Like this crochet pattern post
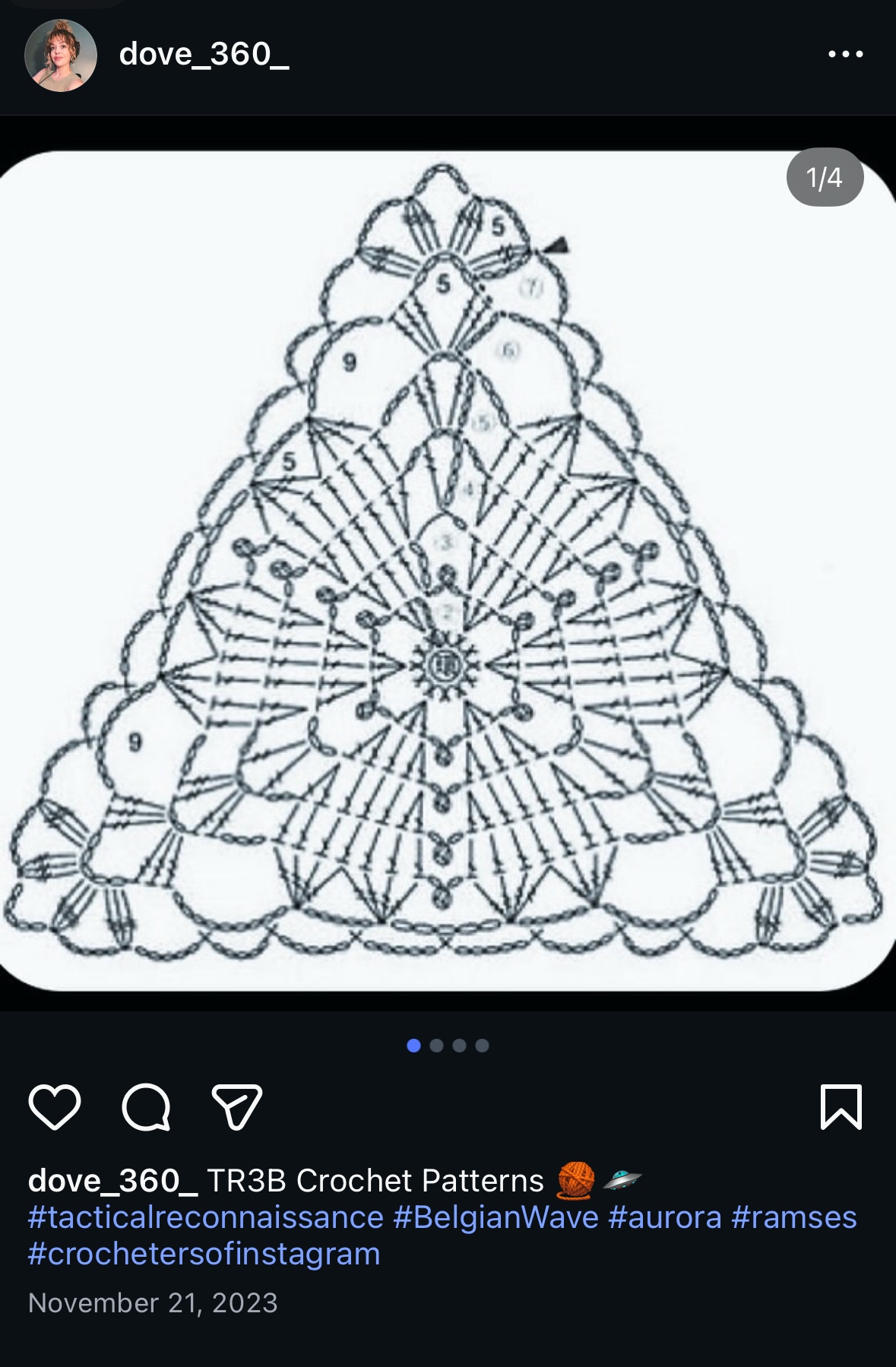The height and width of the screenshot is (1367, 896). 55,1106
